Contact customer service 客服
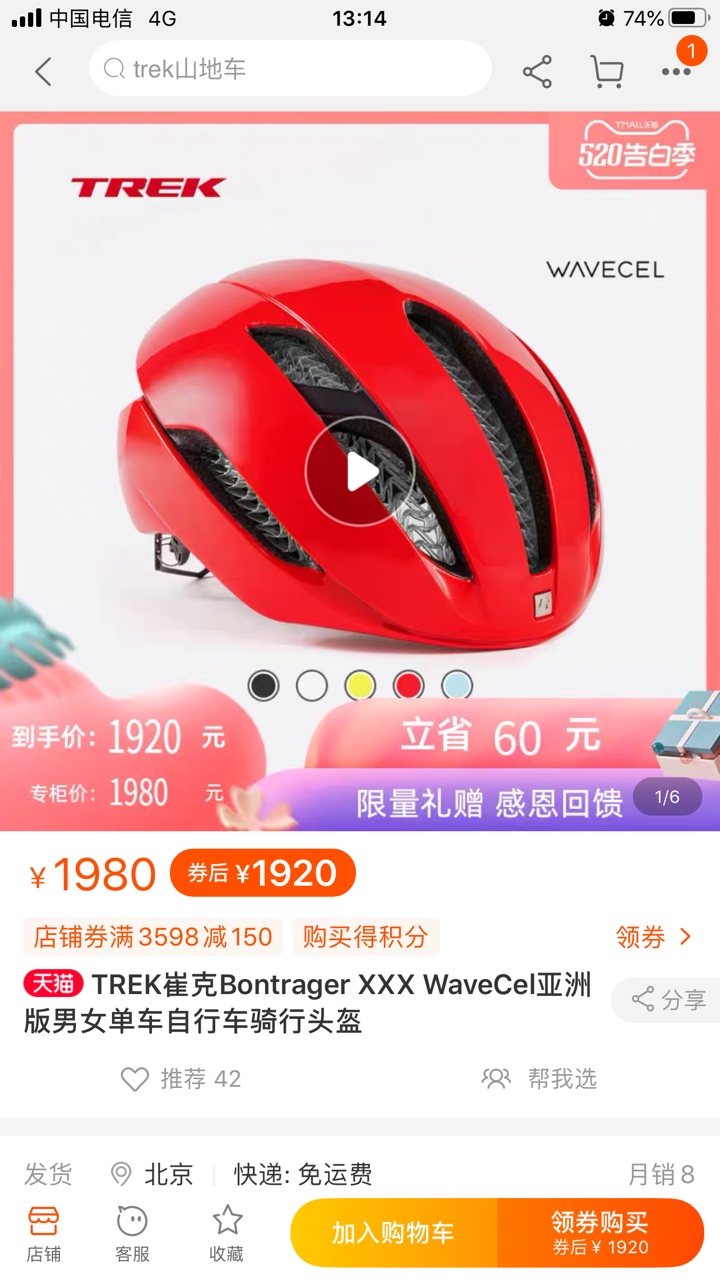Image resolution: width=720 pixels, height=1280 pixels. (132, 1233)
